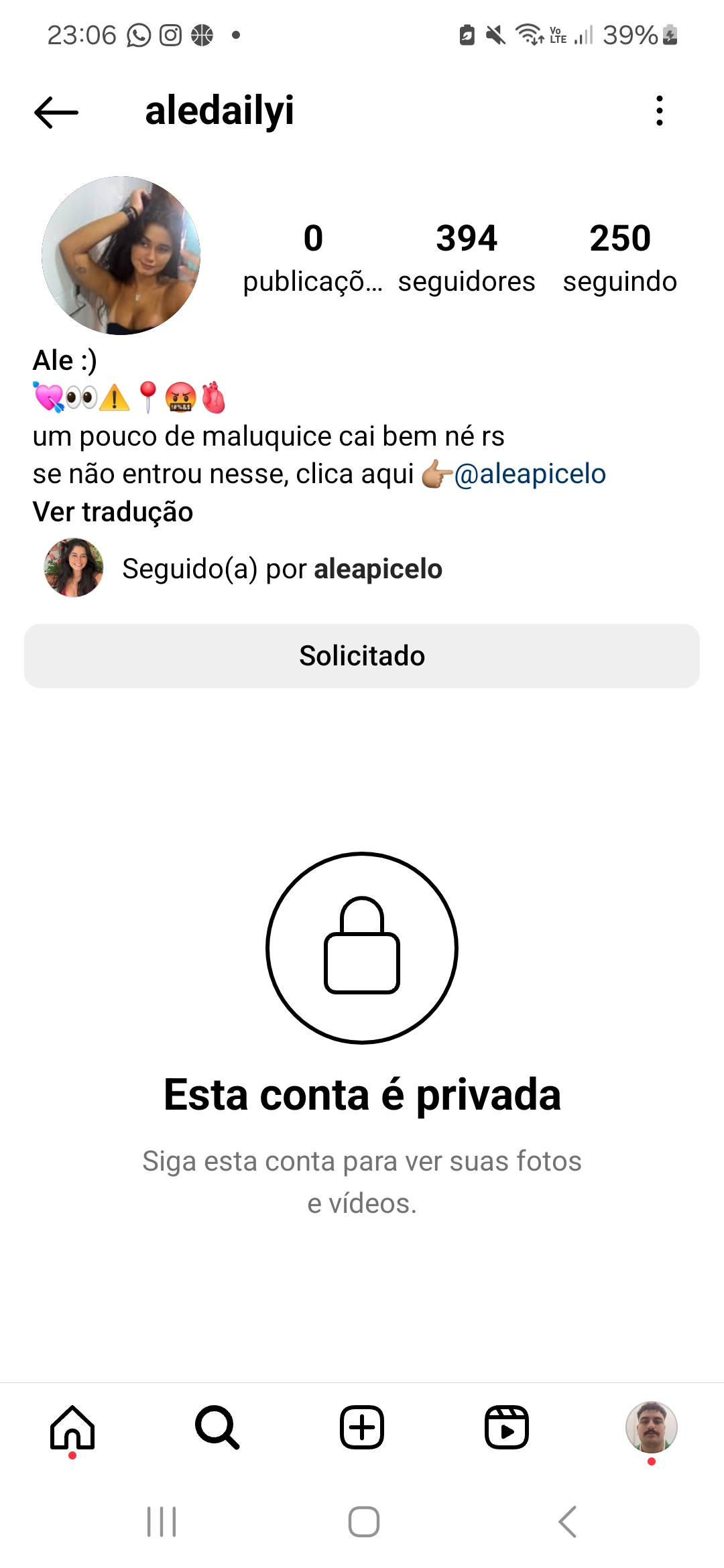Tap the system back button
724x1568 pixels.
(567, 1522)
